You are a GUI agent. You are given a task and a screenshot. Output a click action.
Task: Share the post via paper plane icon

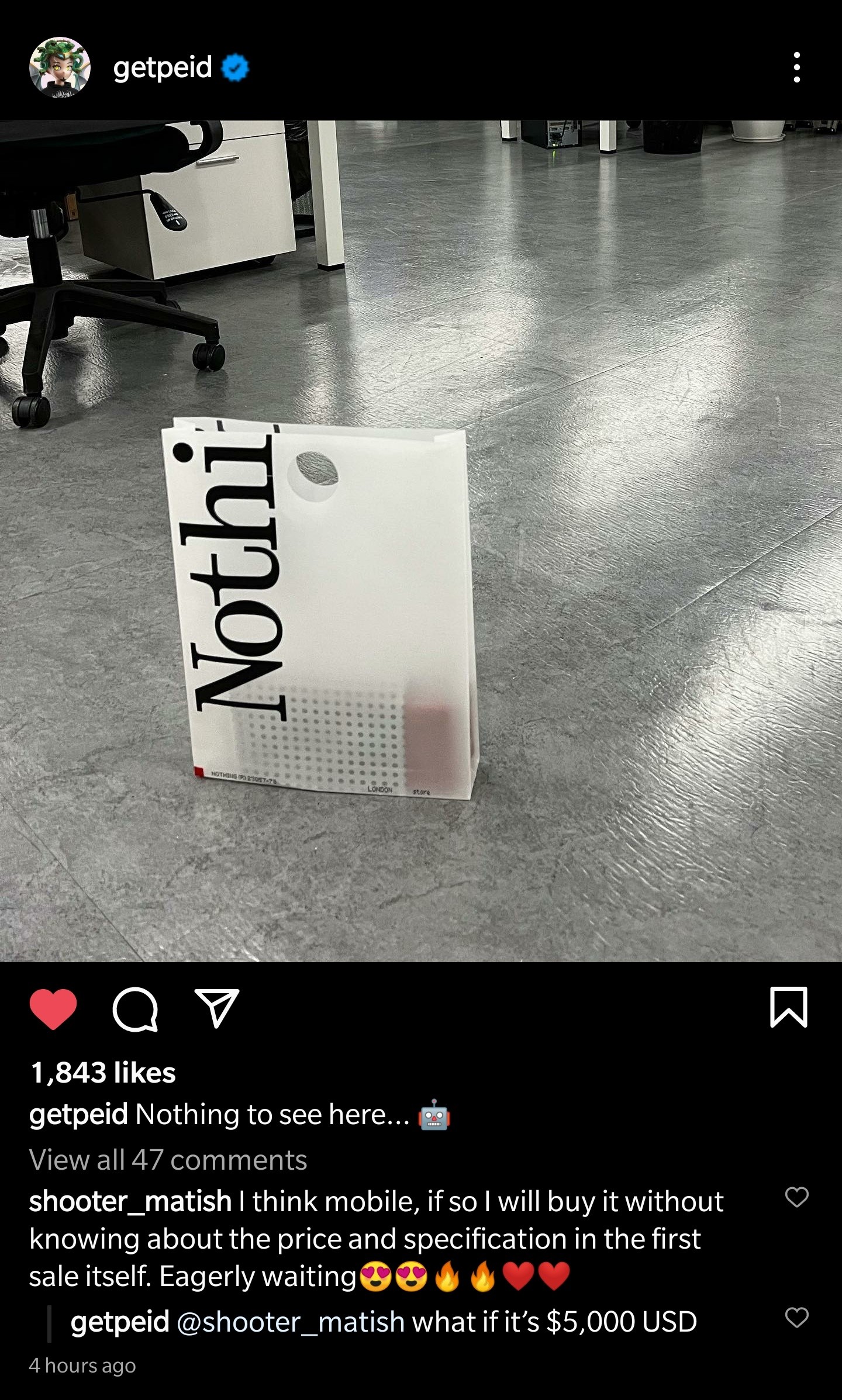pyautogui.click(x=216, y=1009)
